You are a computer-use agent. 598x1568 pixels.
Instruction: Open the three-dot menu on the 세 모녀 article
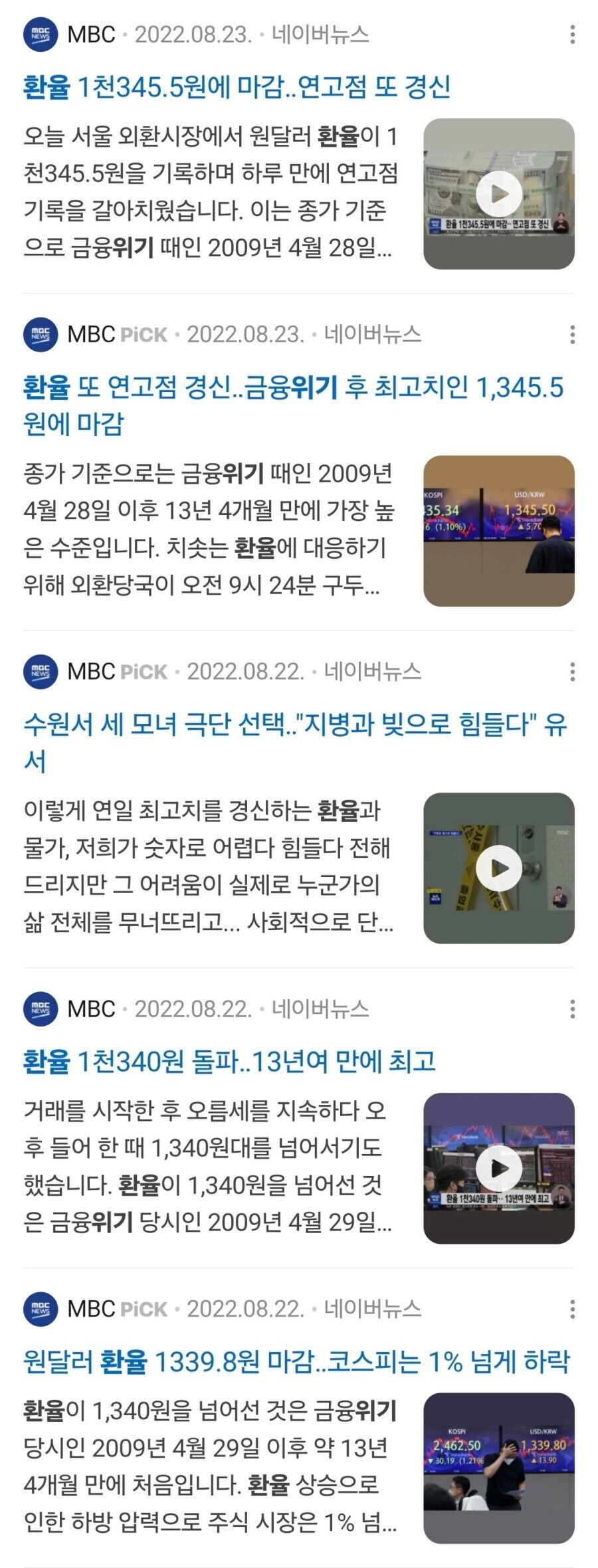coord(573,671)
